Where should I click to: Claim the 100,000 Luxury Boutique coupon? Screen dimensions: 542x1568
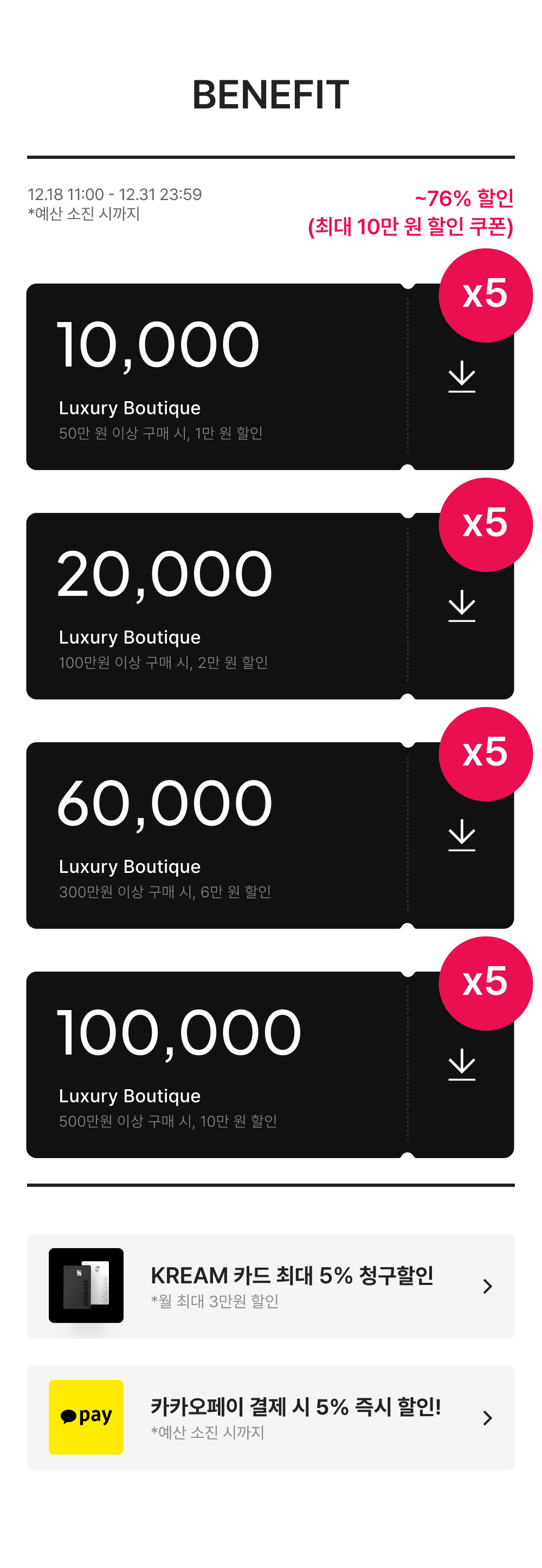462,1065
